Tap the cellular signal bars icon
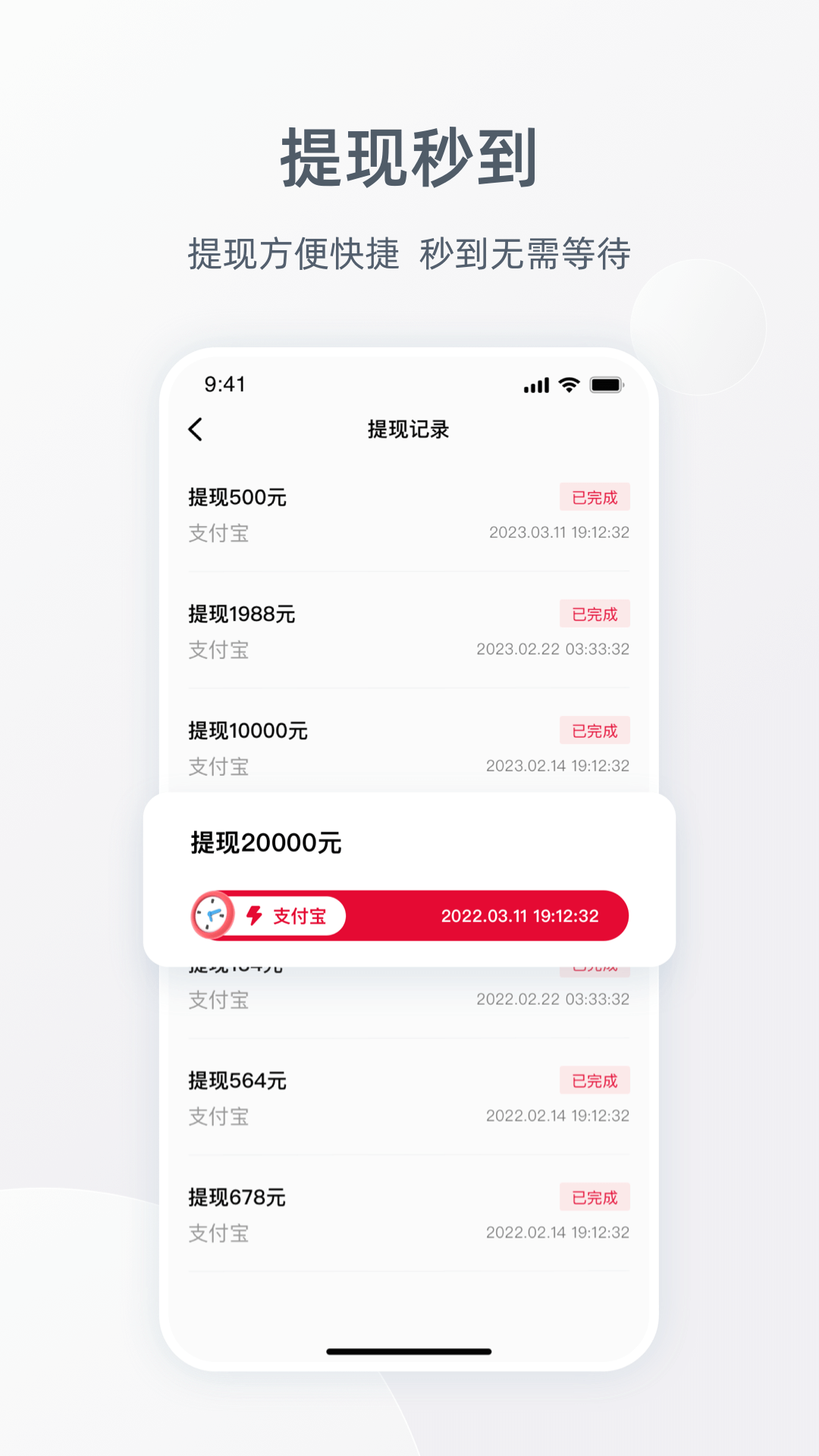This screenshot has width=819, height=1456. coord(535,386)
